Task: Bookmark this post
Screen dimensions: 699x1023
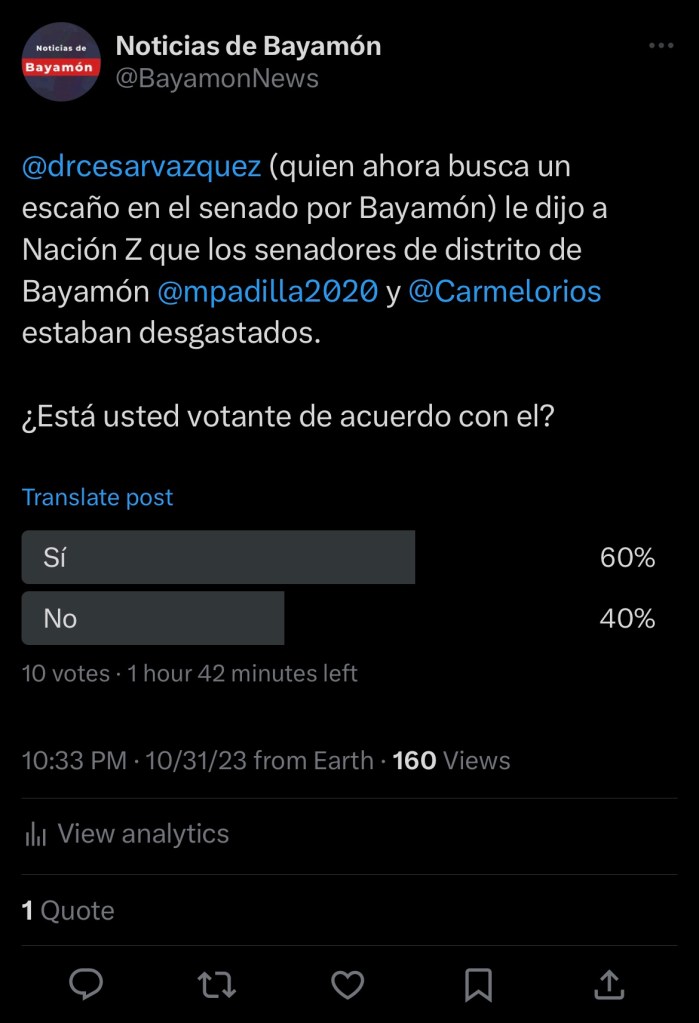Action: coord(478,986)
